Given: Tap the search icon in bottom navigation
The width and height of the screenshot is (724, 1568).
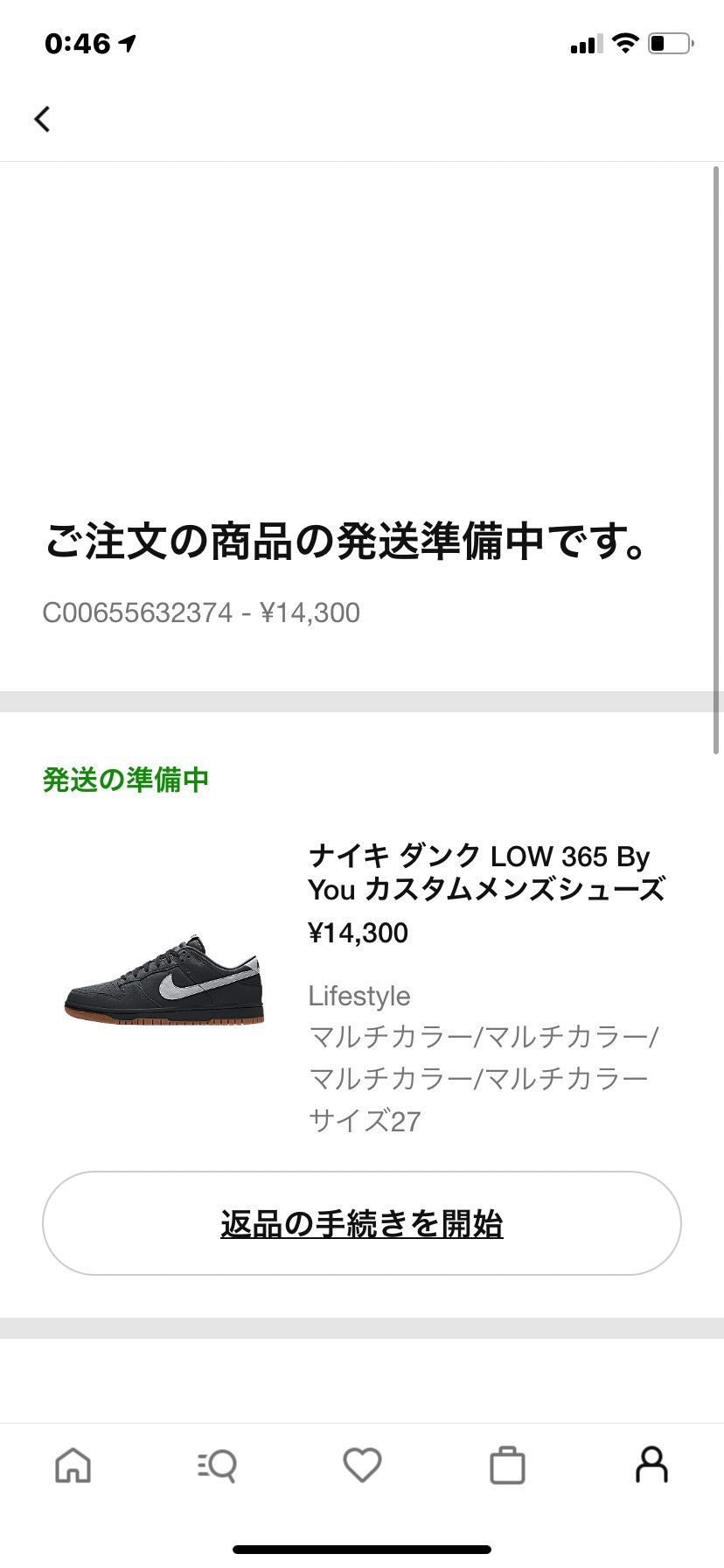Looking at the screenshot, I should [217, 1466].
